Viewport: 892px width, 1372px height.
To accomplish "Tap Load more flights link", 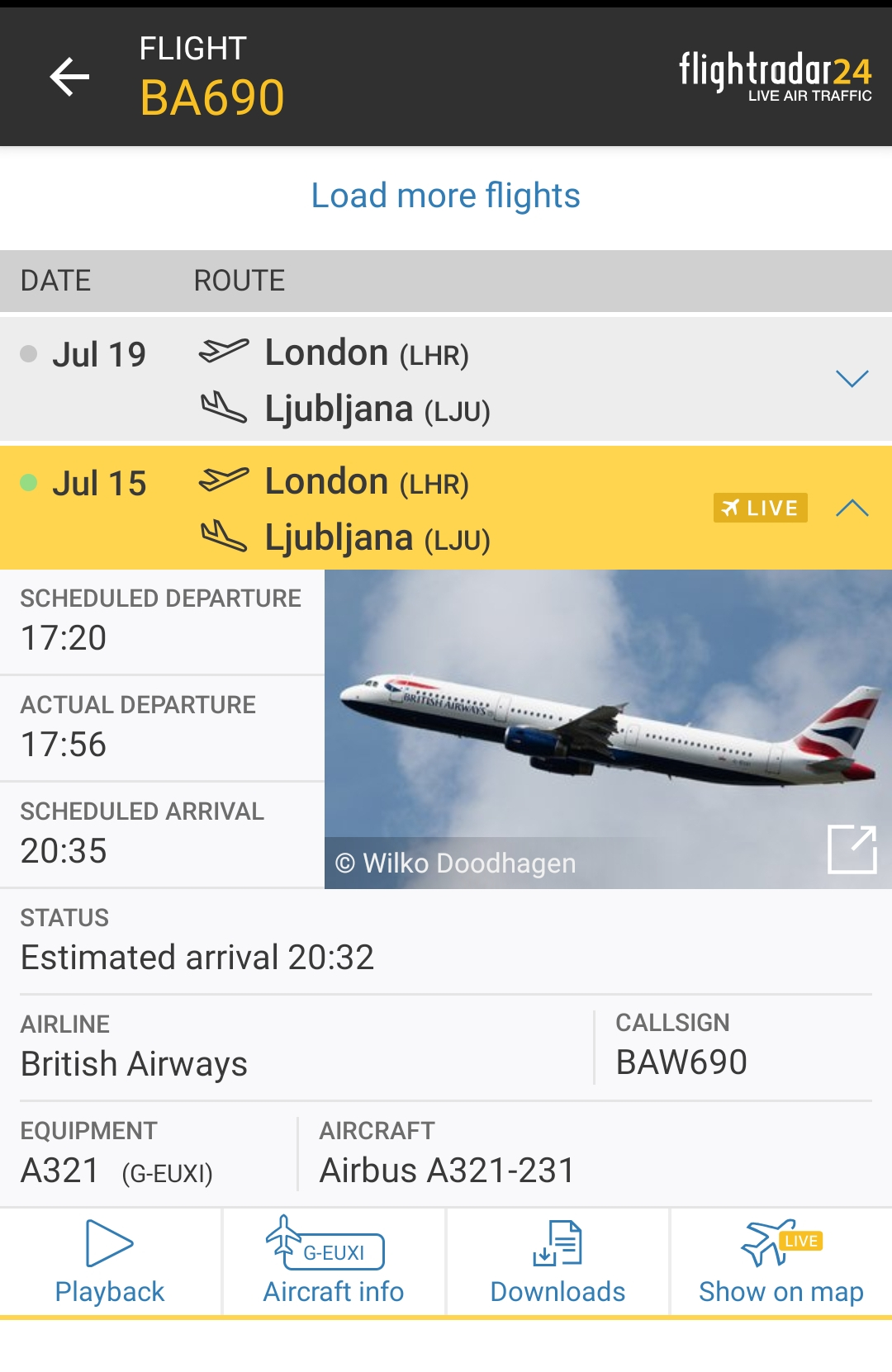I will 445,196.
